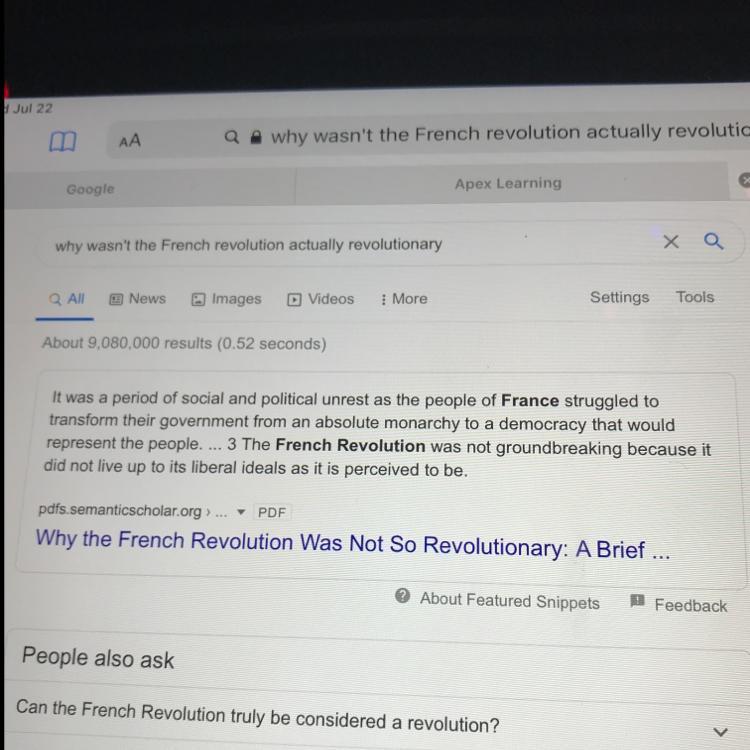Send Feedback on the featured snippet

(680, 604)
